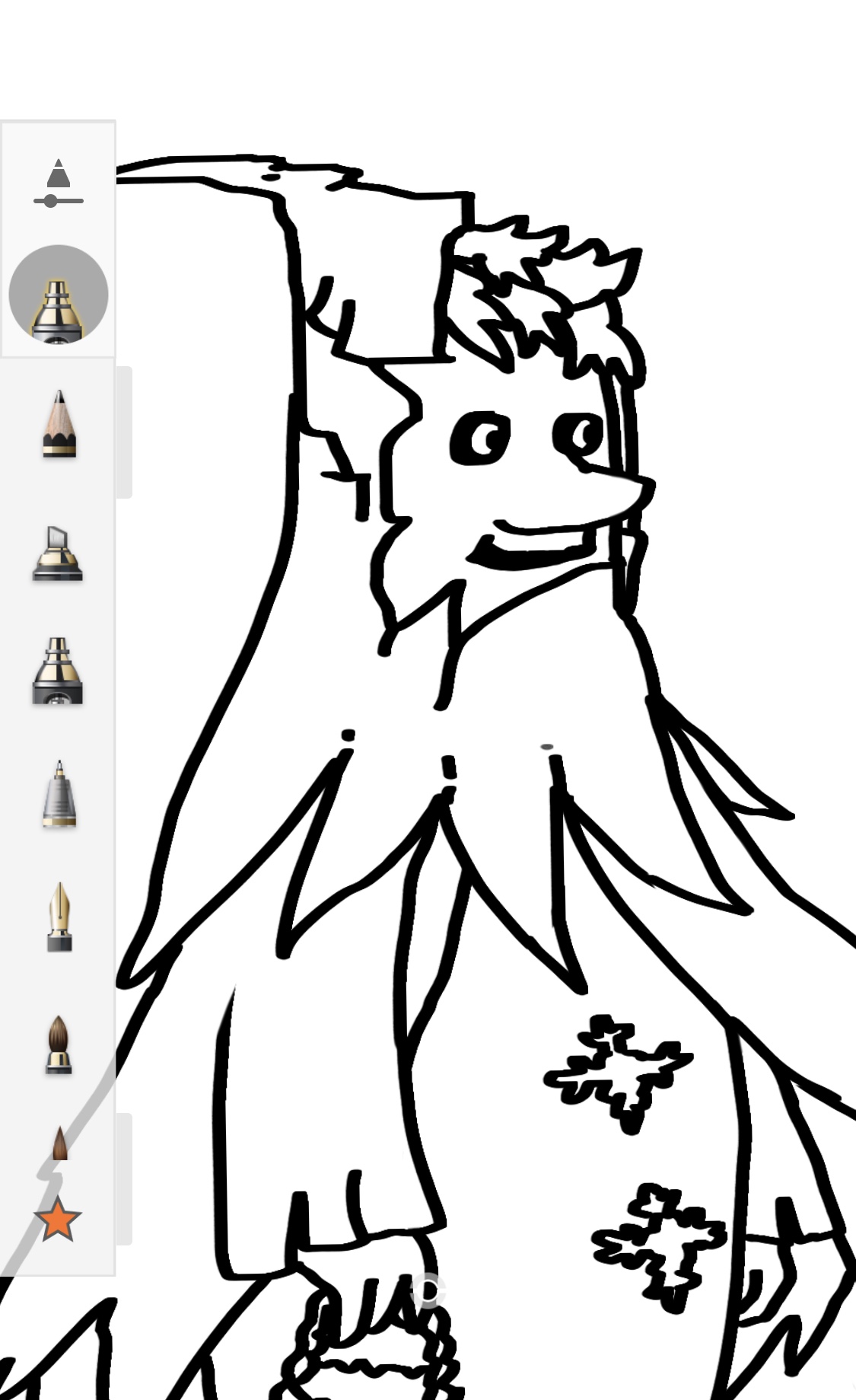Choose the round paintbrush tool
The height and width of the screenshot is (1400, 856).
tap(59, 1044)
